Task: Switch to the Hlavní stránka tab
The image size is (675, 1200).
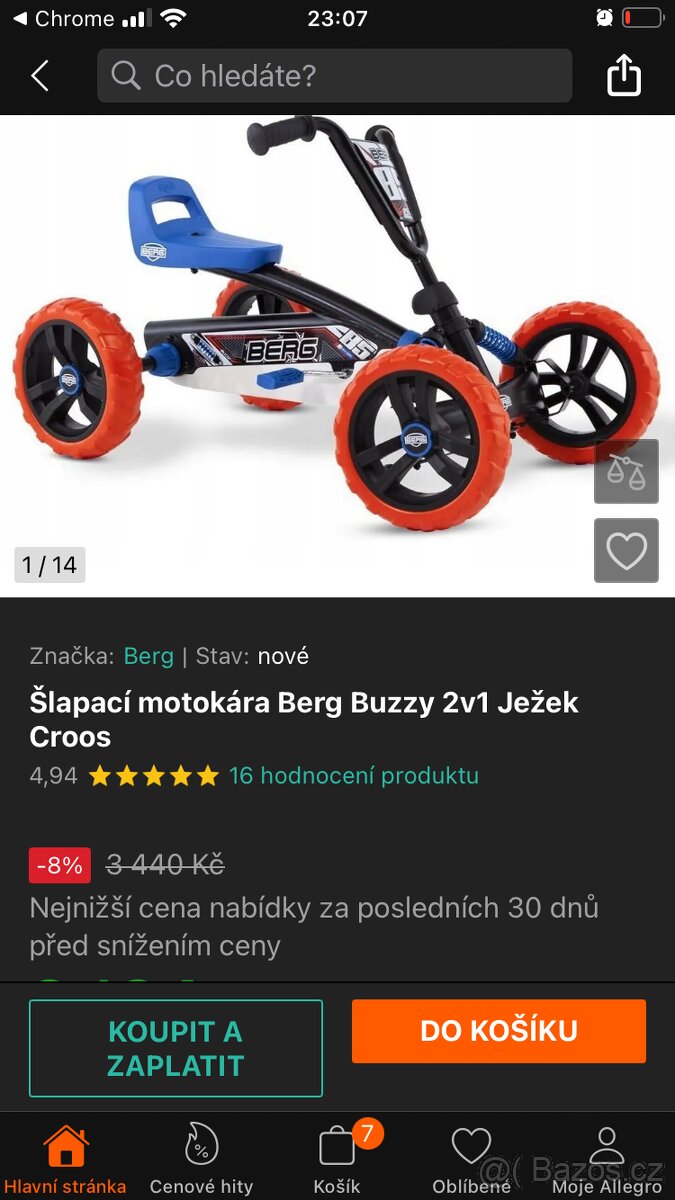Action: click(66, 1160)
